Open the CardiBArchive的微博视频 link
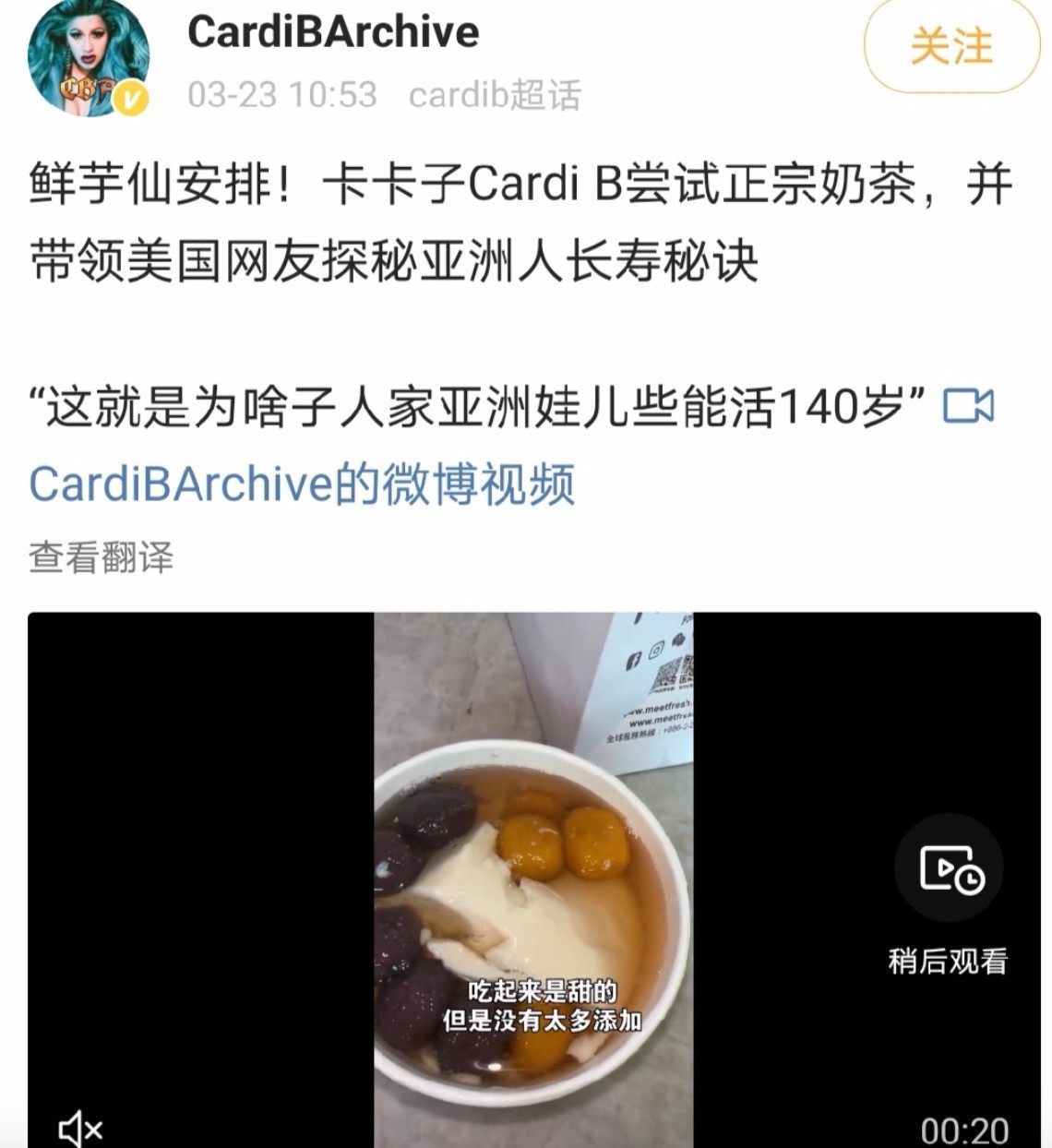 click(x=302, y=484)
